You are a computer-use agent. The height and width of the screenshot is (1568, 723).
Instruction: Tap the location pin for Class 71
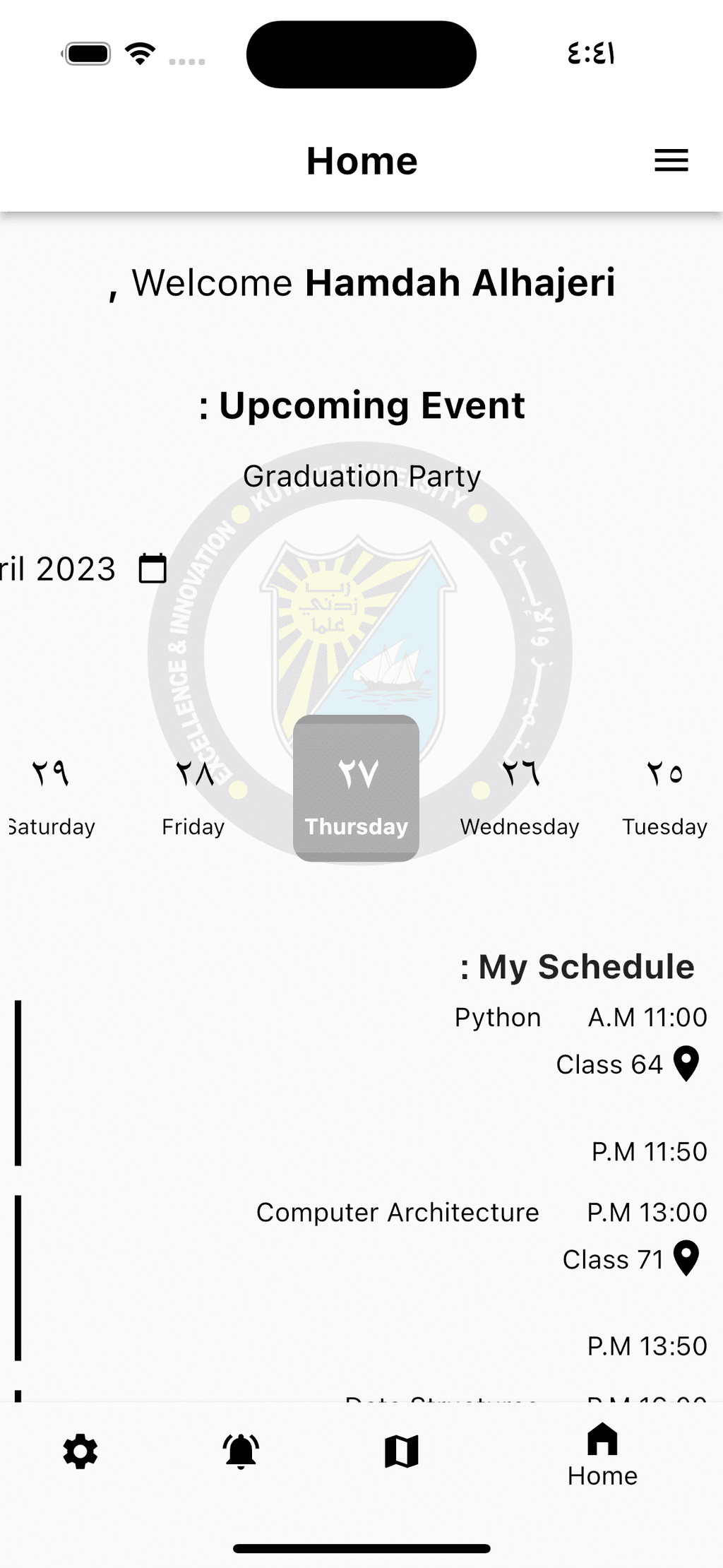(686, 1259)
